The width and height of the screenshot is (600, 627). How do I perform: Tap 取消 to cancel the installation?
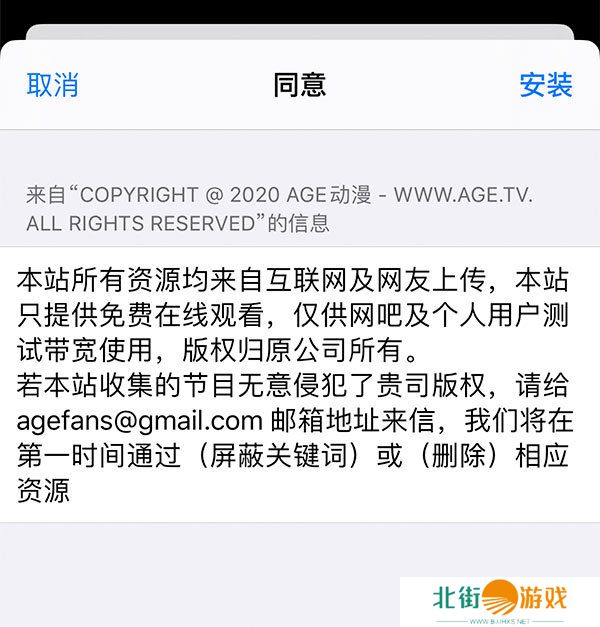52,85
